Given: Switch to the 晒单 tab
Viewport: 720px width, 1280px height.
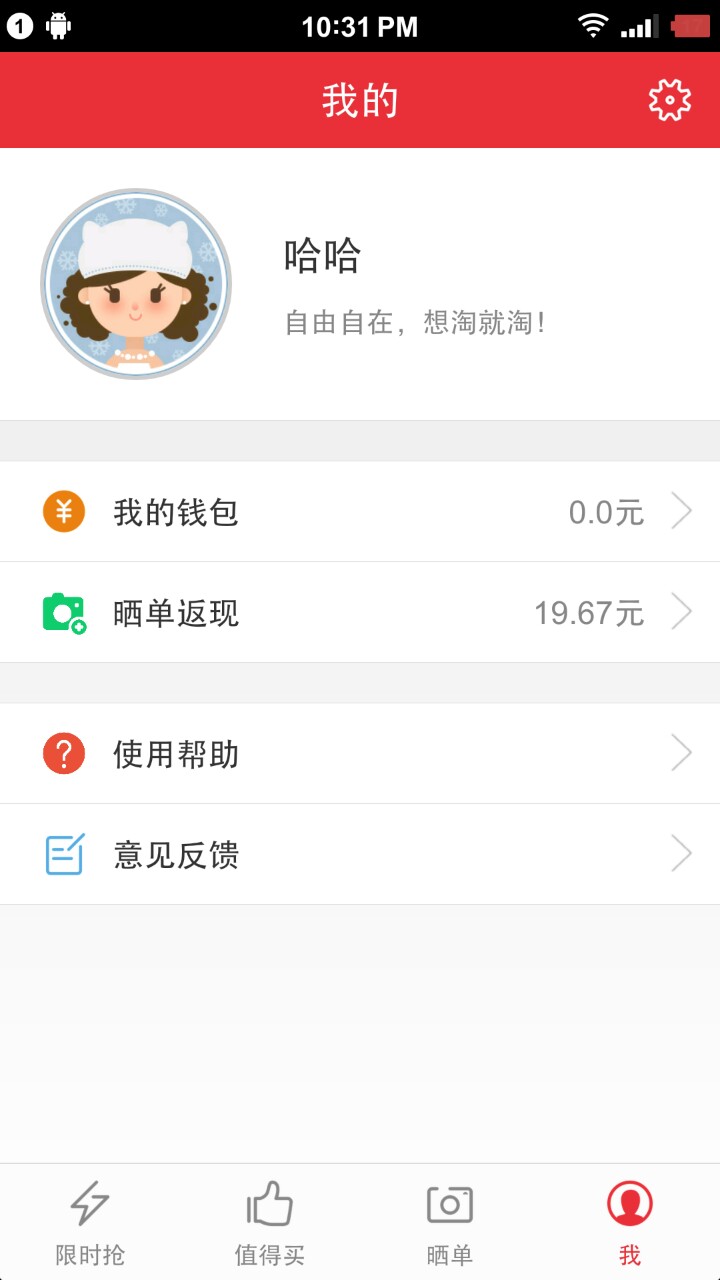Looking at the screenshot, I should (450, 1222).
